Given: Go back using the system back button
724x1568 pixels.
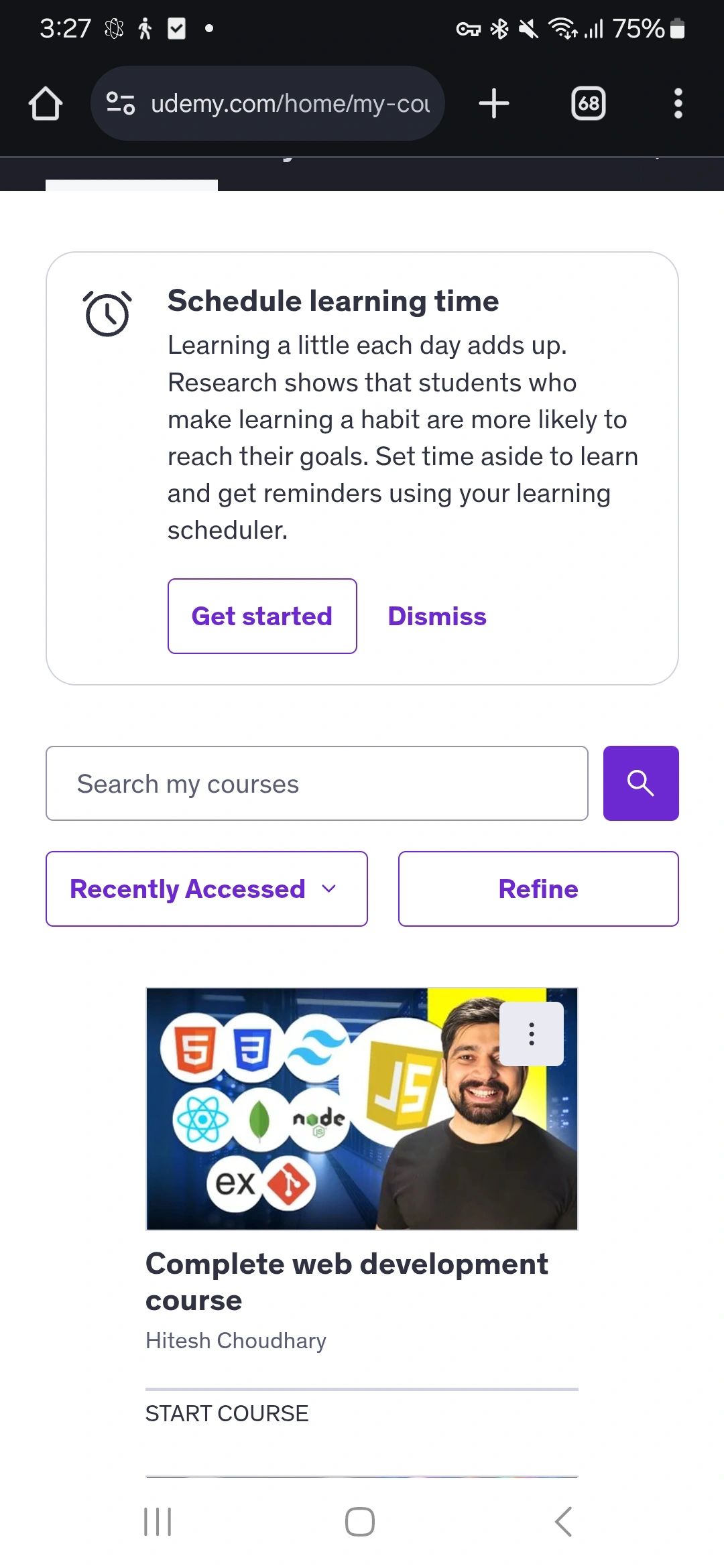Looking at the screenshot, I should 564,1522.
